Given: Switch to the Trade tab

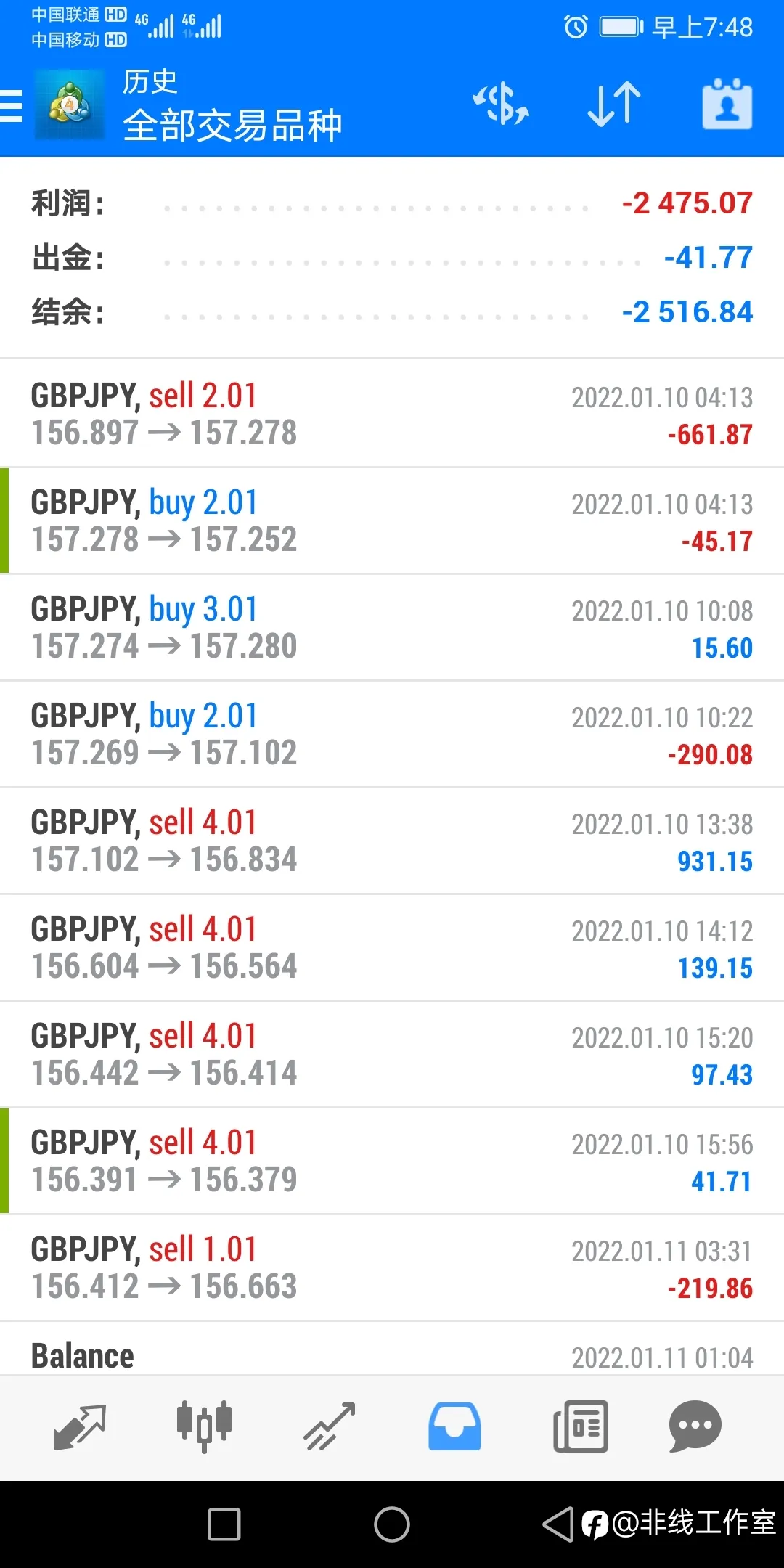Looking at the screenshot, I should (x=329, y=1426).
